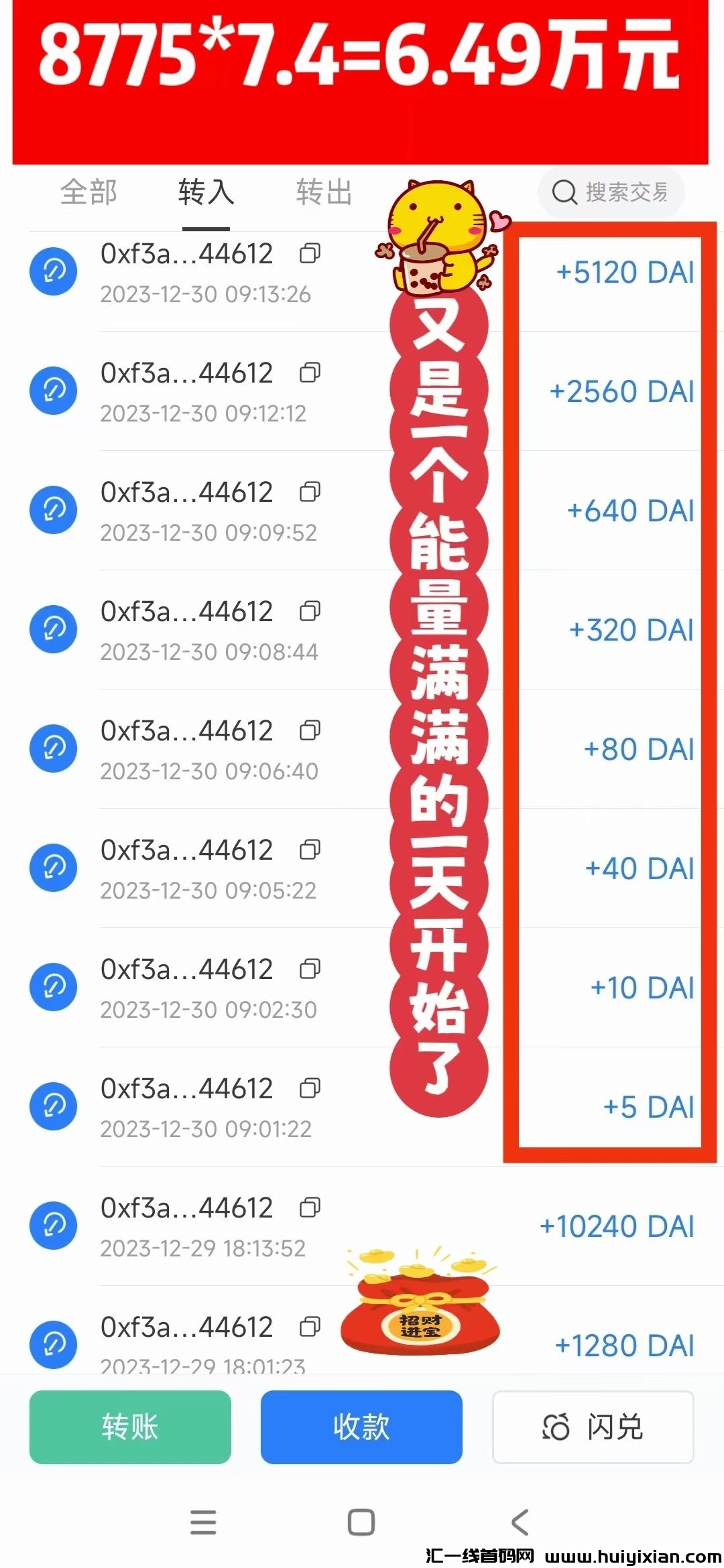The width and height of the screenshot is (724, 1568).
Task: Tap the copy icon for the 5 DAI transaction
Action: pos(310,1088)
